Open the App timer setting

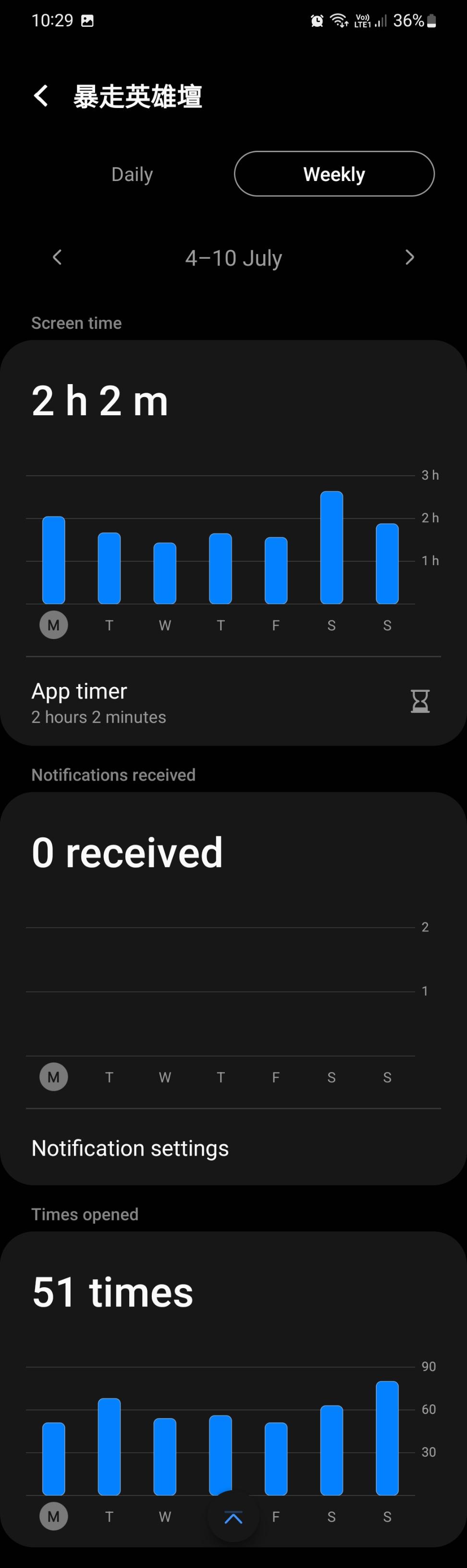click(x=233, y=702)
